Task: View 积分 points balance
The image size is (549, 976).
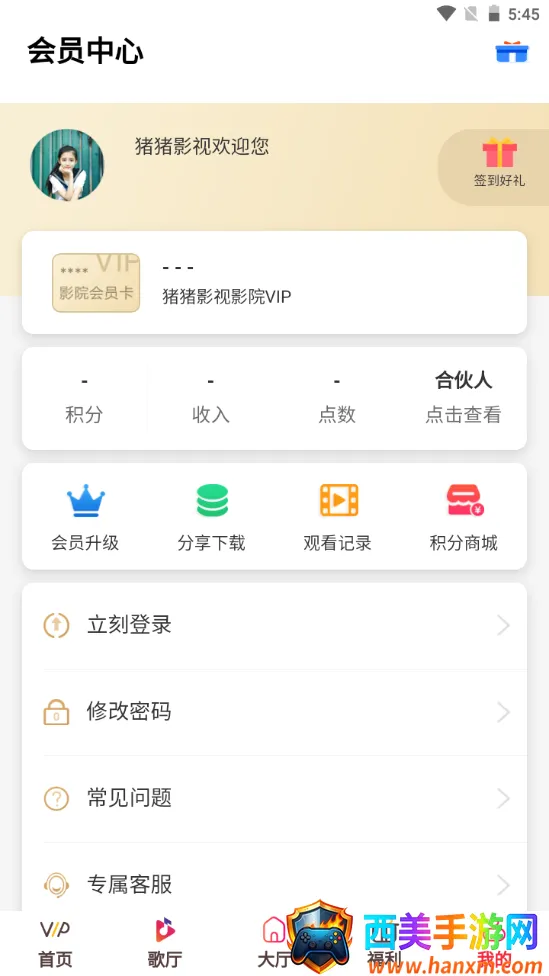Action: pos(84,398)
